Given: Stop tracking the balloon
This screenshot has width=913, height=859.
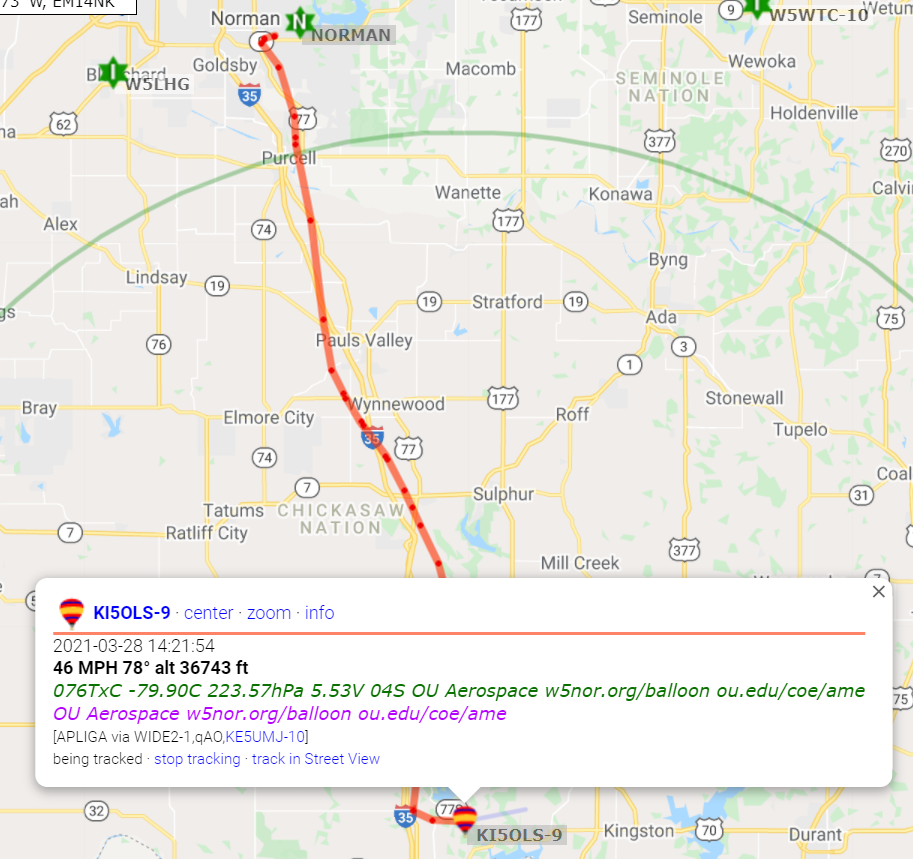Looking at the screenshot, I should coord(197,759).
